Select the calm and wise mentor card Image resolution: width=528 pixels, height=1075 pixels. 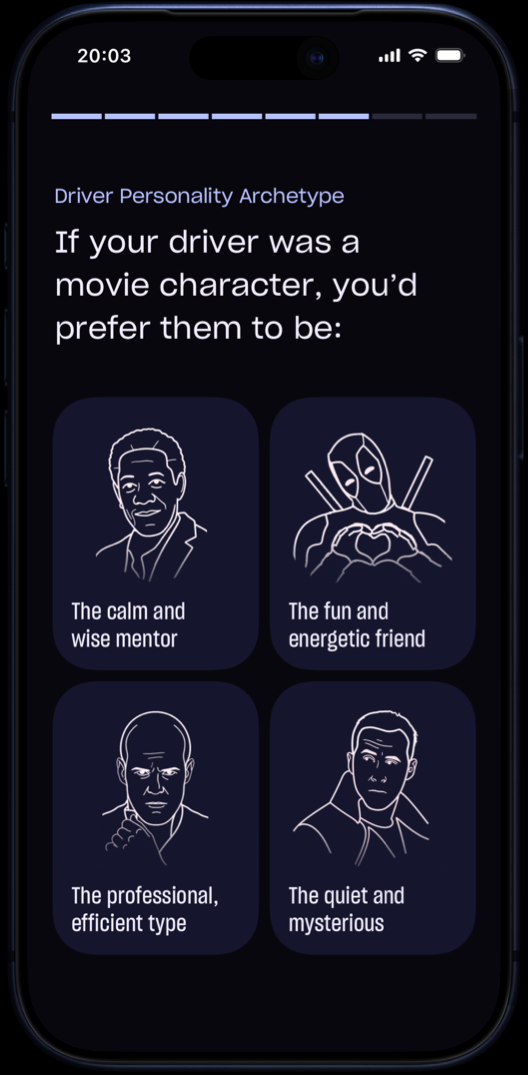[x=156, y=533]
